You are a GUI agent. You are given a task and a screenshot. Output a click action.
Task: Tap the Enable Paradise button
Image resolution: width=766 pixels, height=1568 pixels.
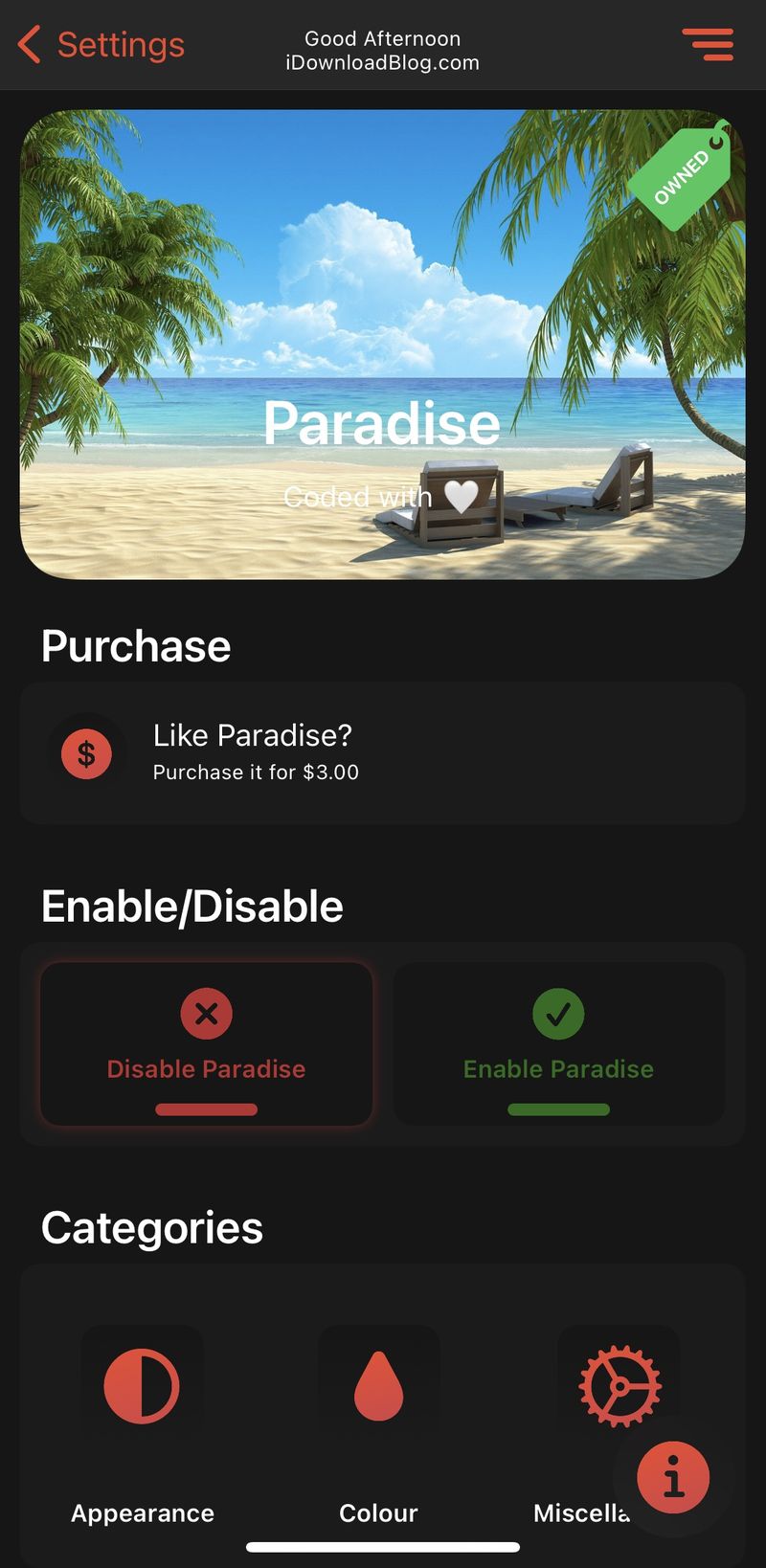(x=558, y=1044)
